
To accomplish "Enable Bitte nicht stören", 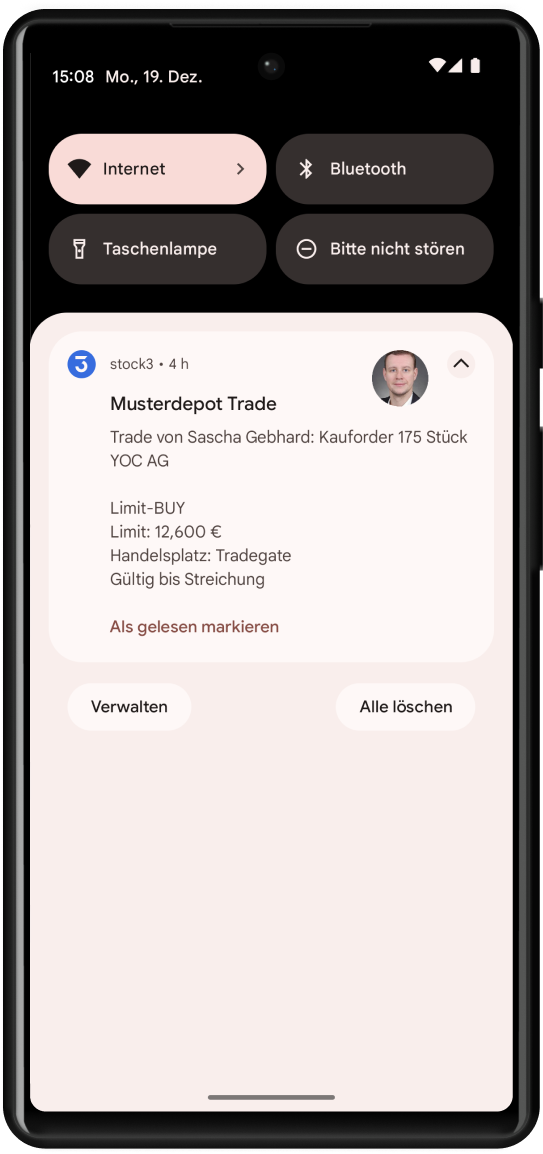I will tap(384, 249).
